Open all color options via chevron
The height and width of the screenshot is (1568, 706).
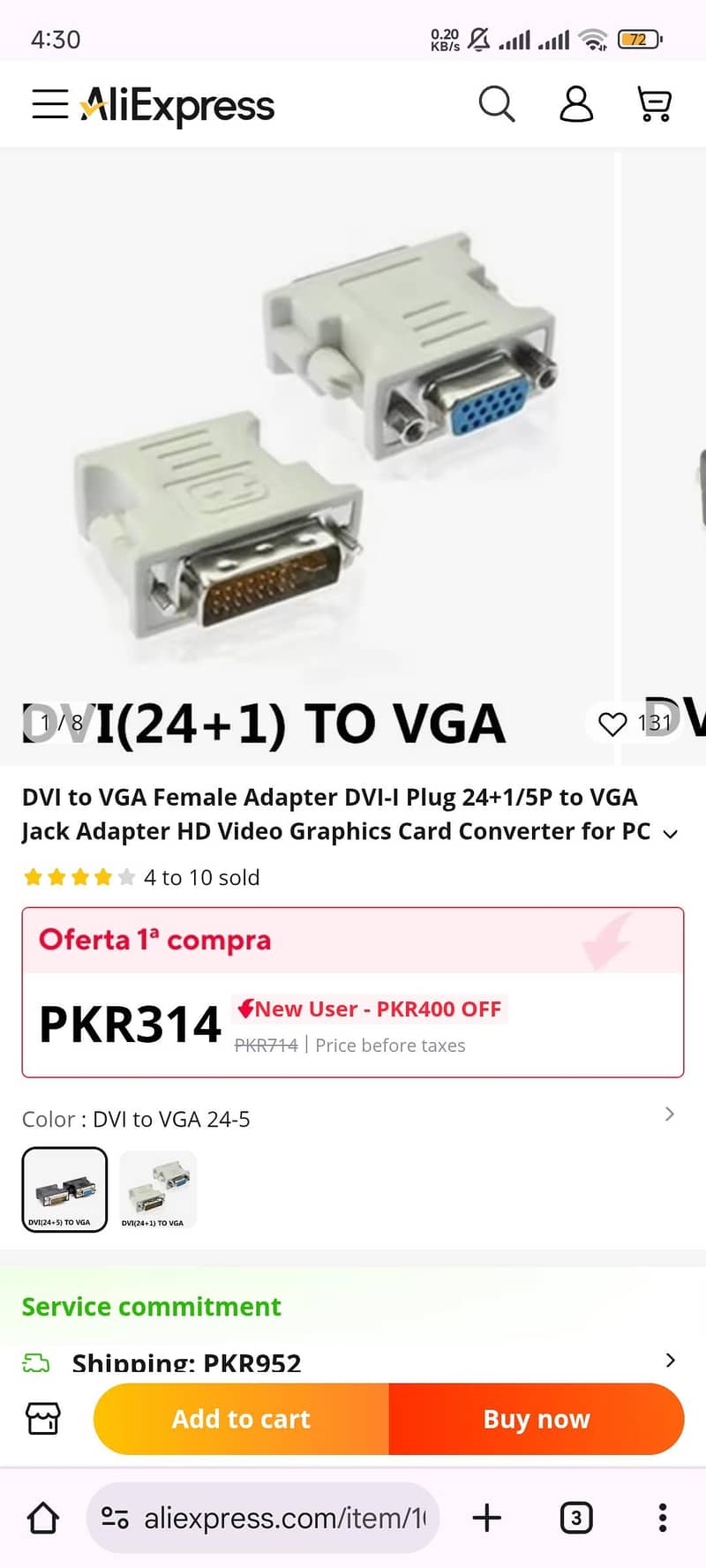(x=669, y=1114)
